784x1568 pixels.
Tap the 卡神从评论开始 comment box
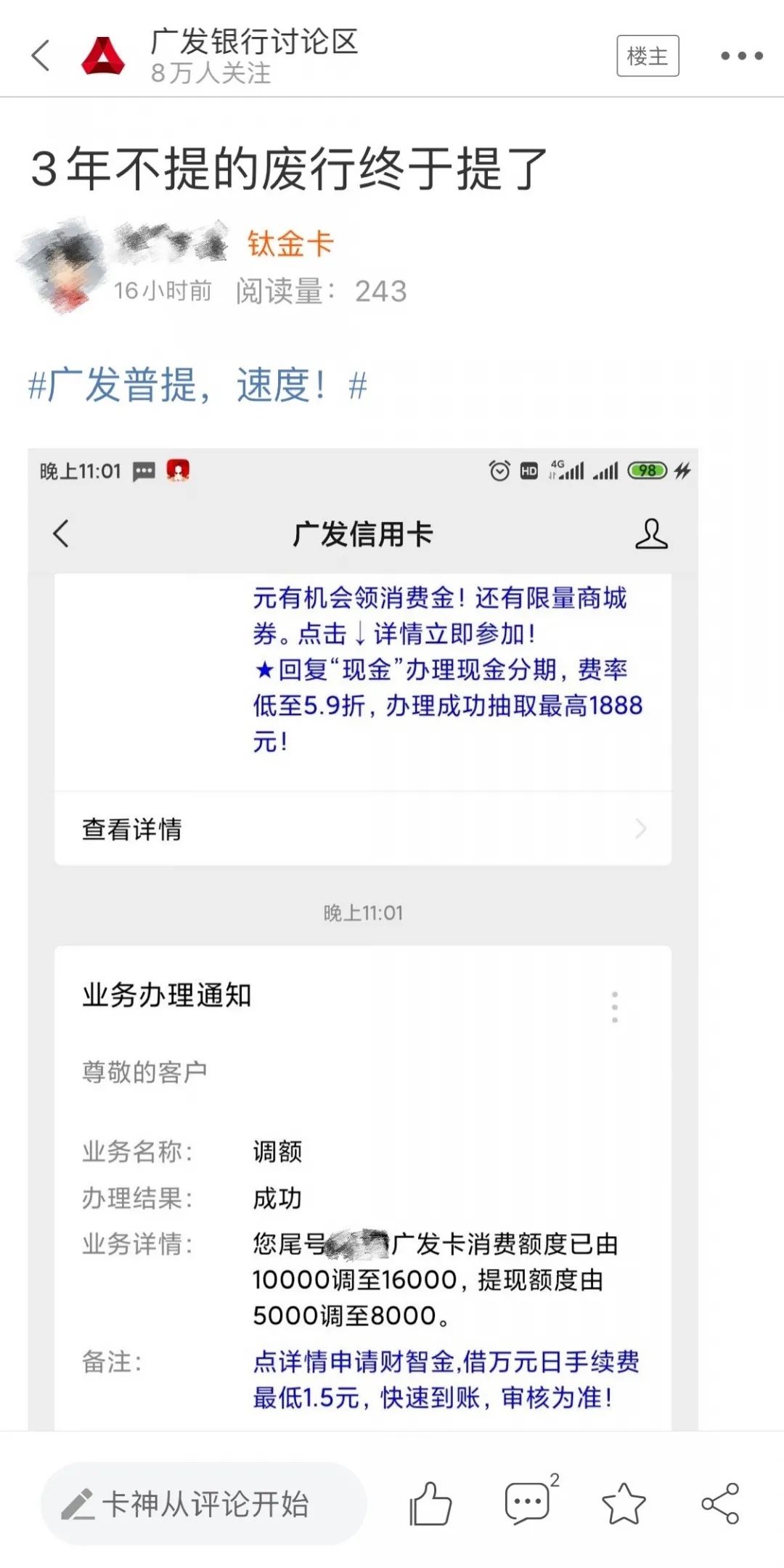pos(203,1504)
